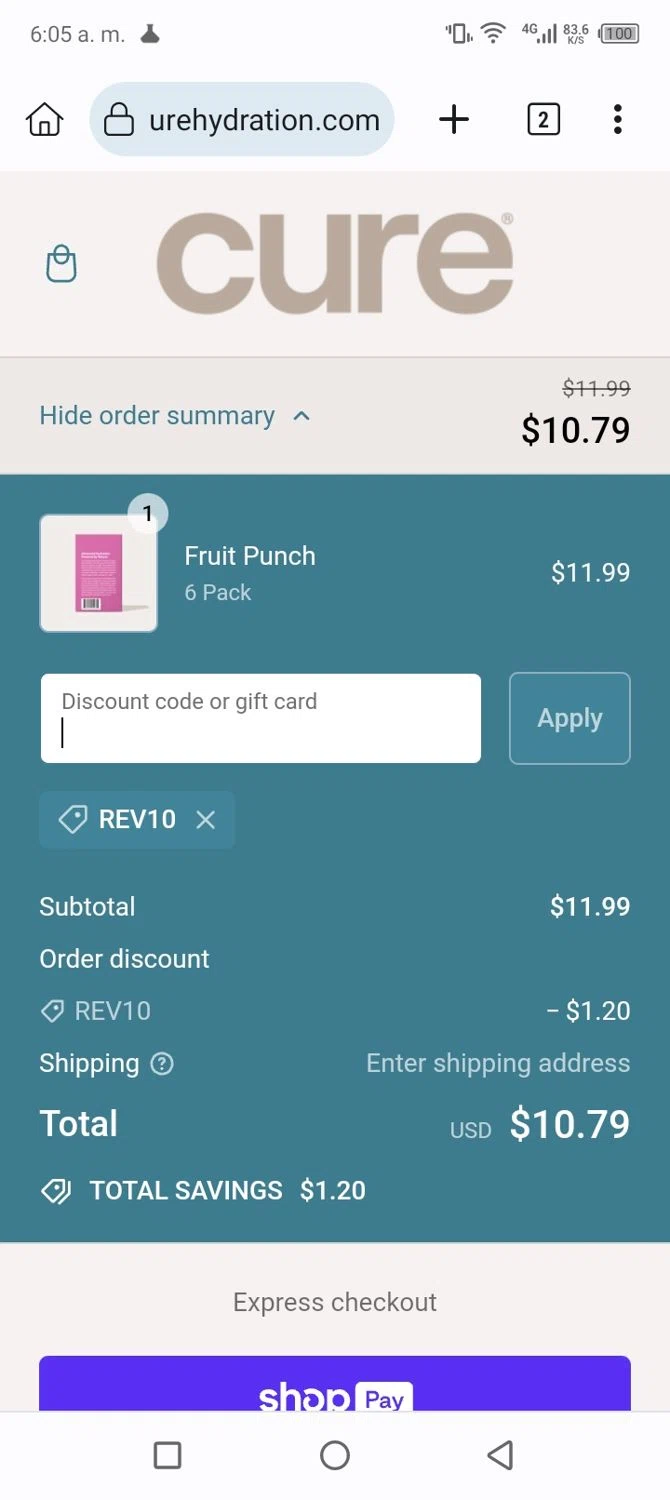The height and width of the screenshot is (1500, 670).
Task: Open recent apps from the navigation bar
Action: coord(168,1455)
